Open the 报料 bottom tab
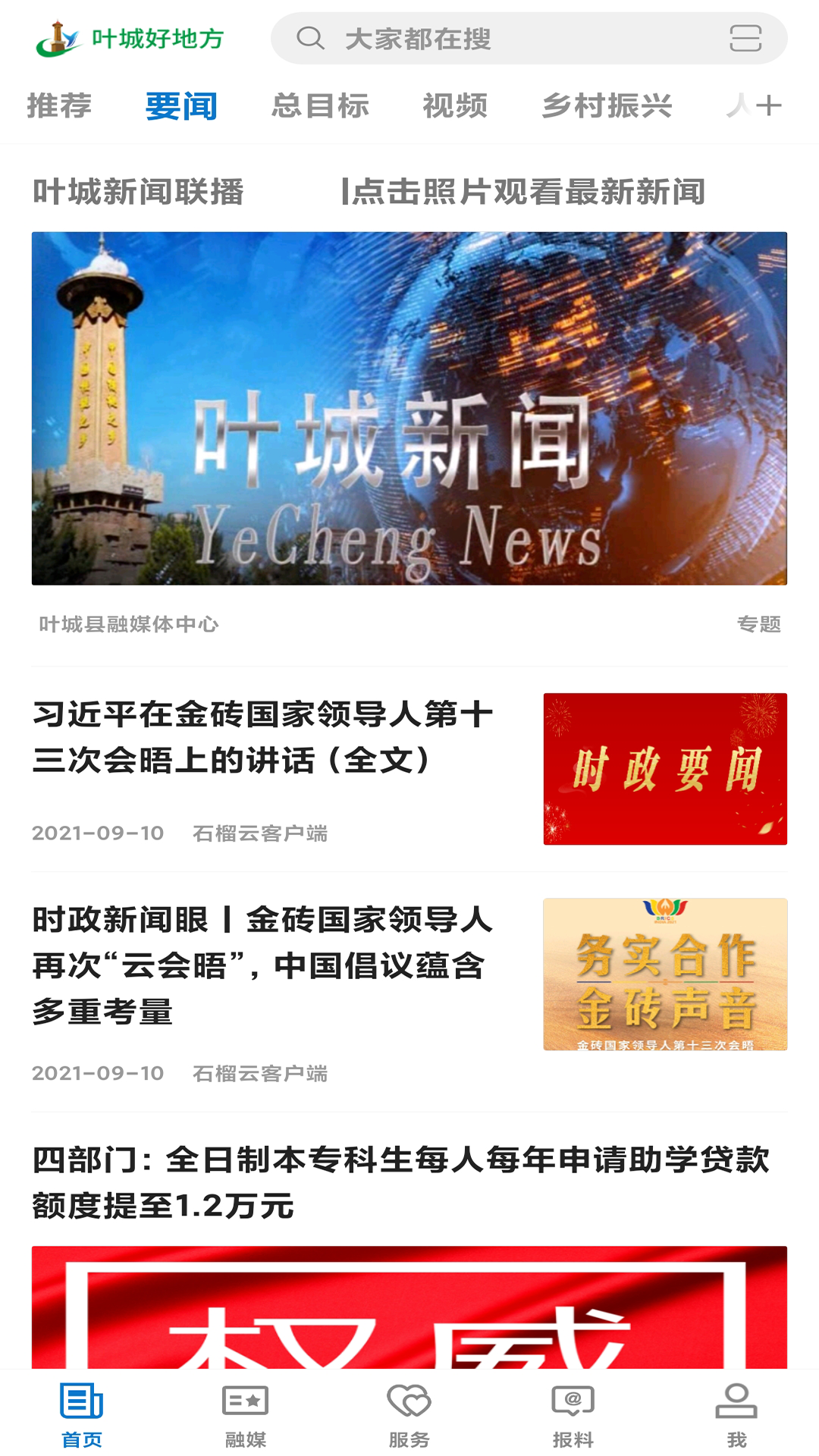Viewport: 819px width, 1456px height. (x=573, y=1415)
